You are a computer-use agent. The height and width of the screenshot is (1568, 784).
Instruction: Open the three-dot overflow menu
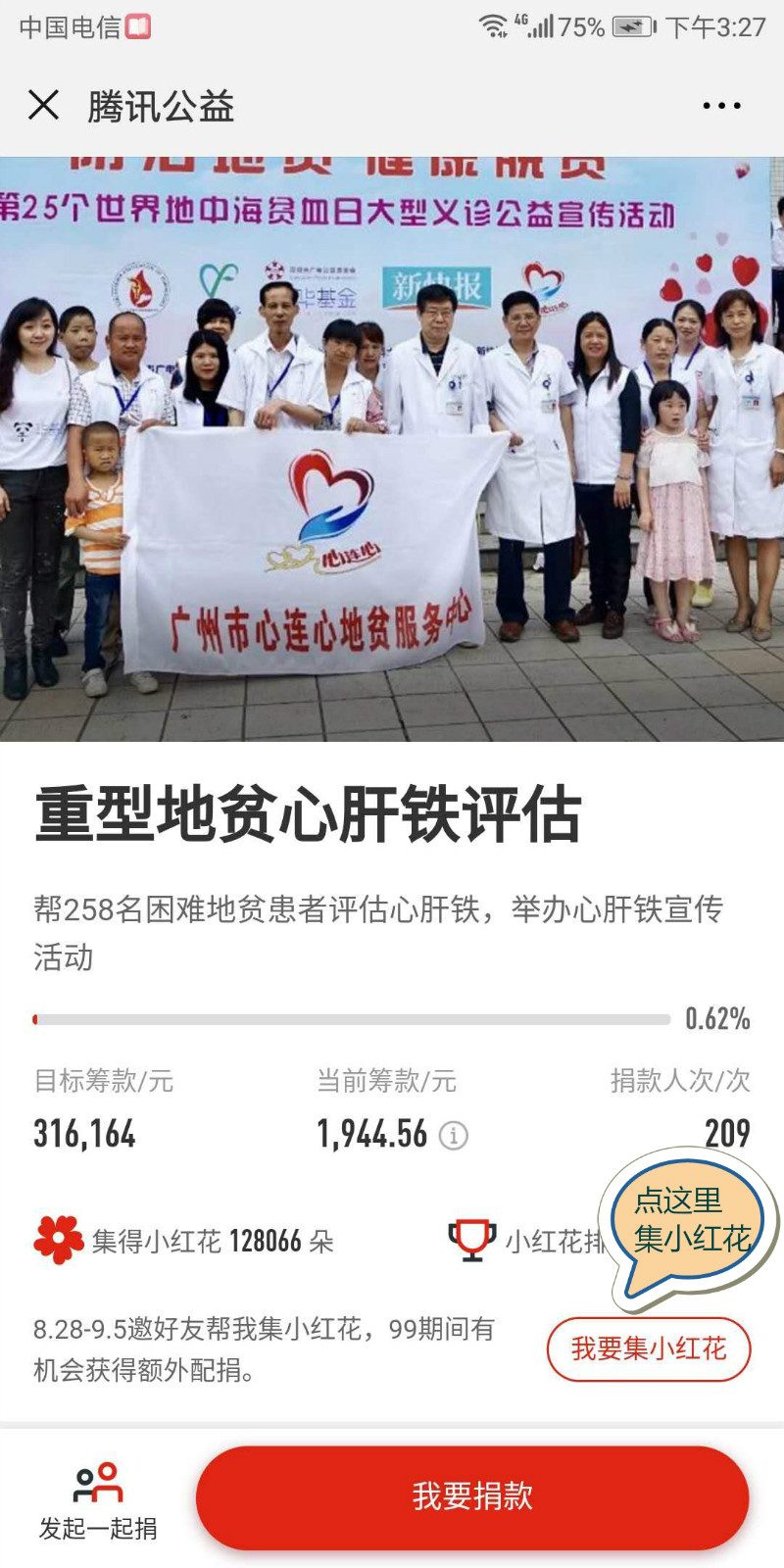[721, 106]
